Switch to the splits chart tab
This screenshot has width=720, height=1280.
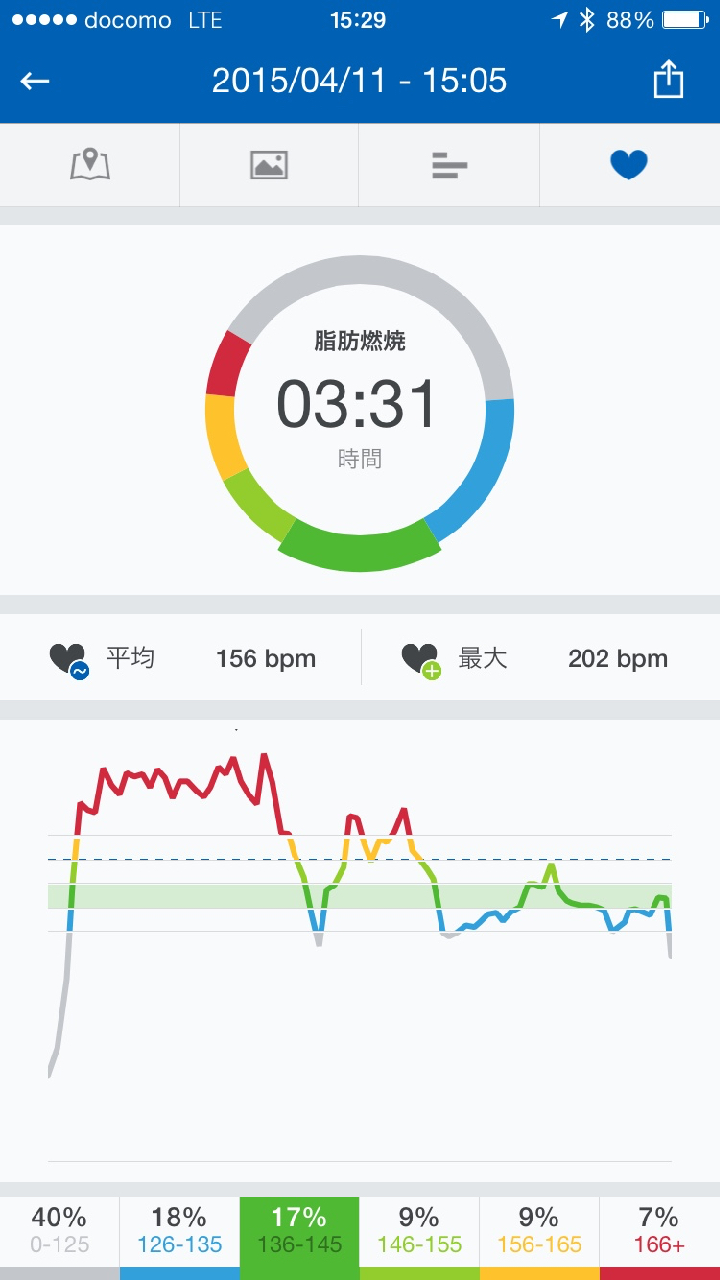point(449,165)
